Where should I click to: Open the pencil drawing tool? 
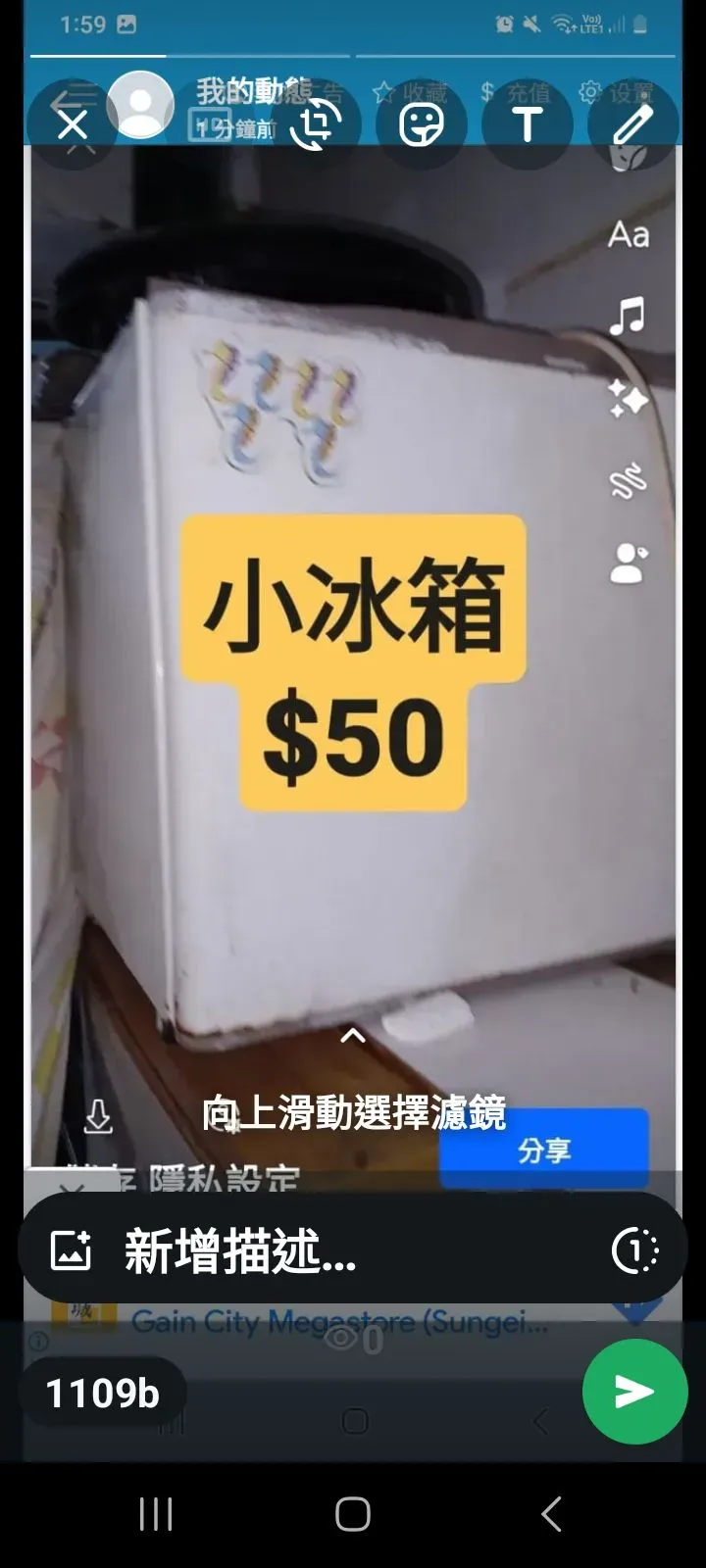coord(633,124)
